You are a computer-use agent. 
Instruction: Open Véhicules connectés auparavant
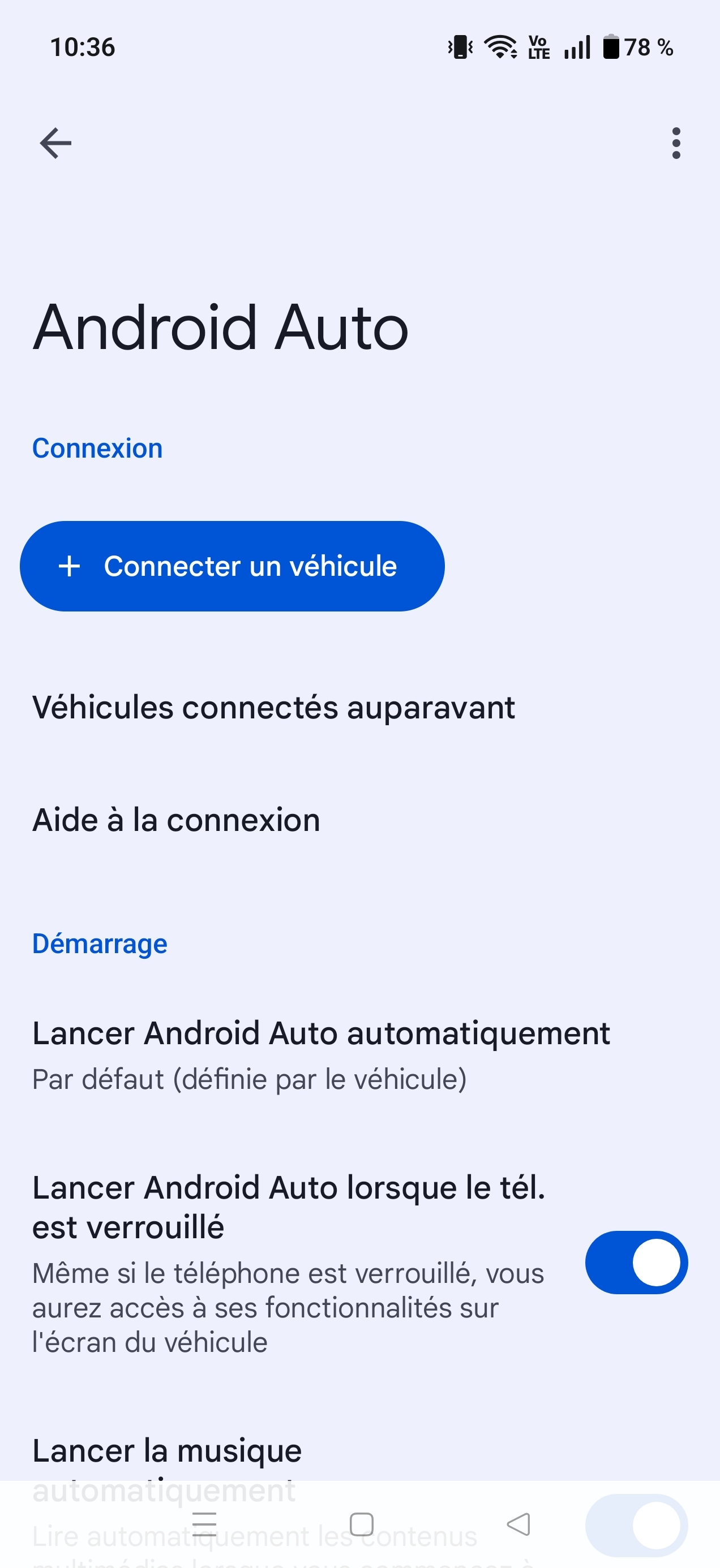tap(273, 707)
